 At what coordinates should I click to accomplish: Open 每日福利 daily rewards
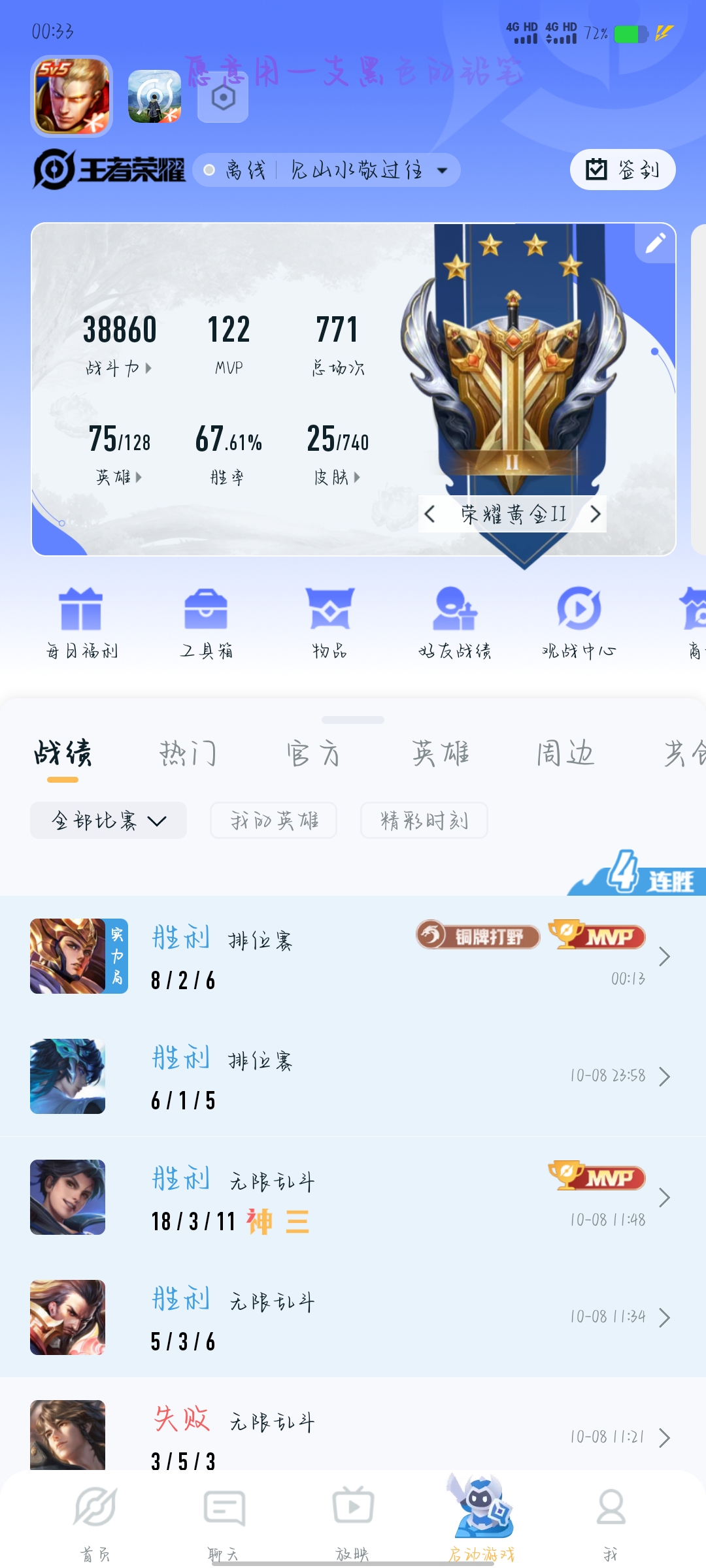(81, 623)
